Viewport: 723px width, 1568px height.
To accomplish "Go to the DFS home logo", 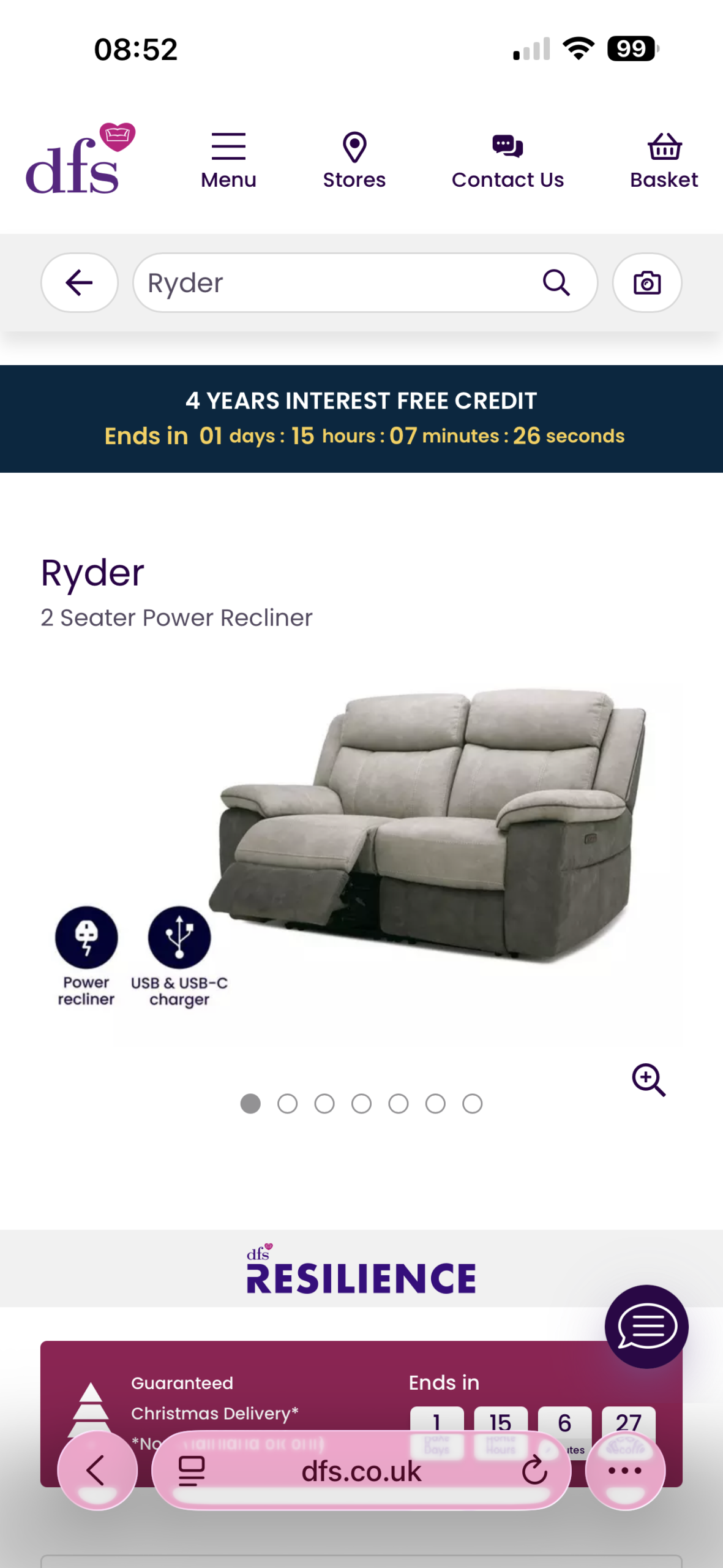I will (x=80, y=159).
